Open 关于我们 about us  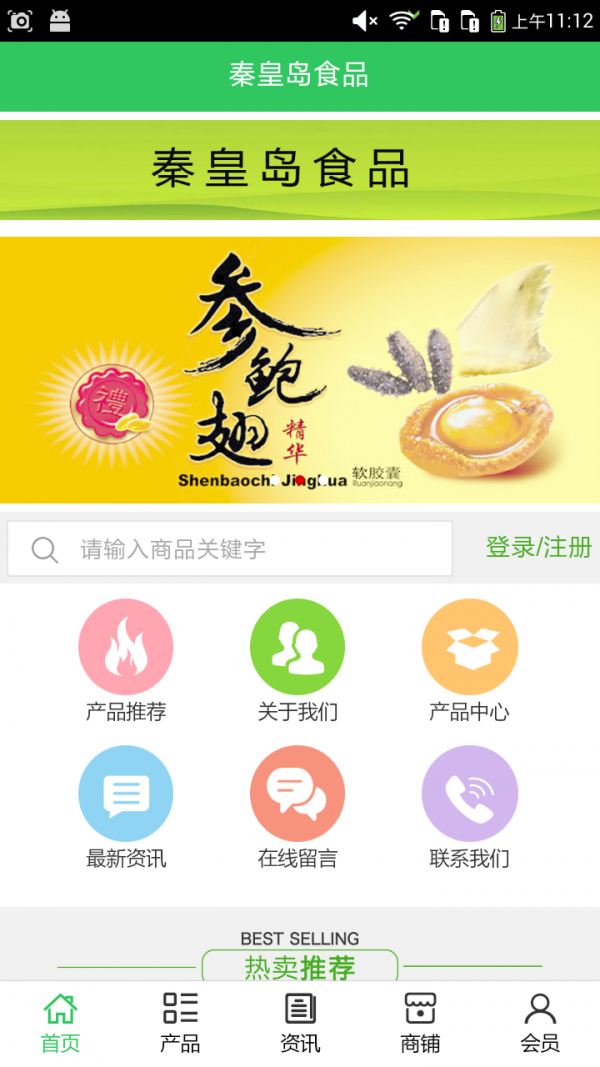[297, 660]
